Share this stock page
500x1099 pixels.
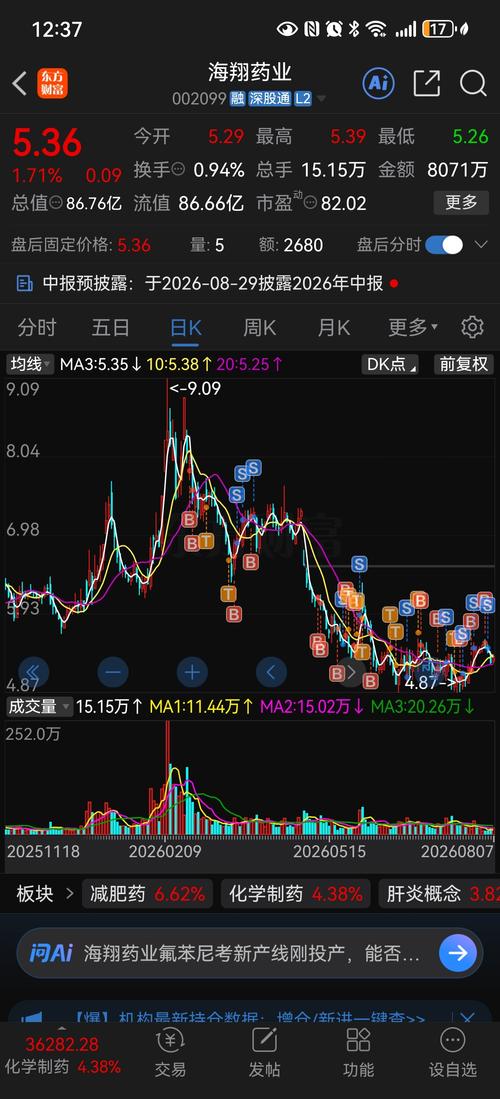(x=426, y=83)
